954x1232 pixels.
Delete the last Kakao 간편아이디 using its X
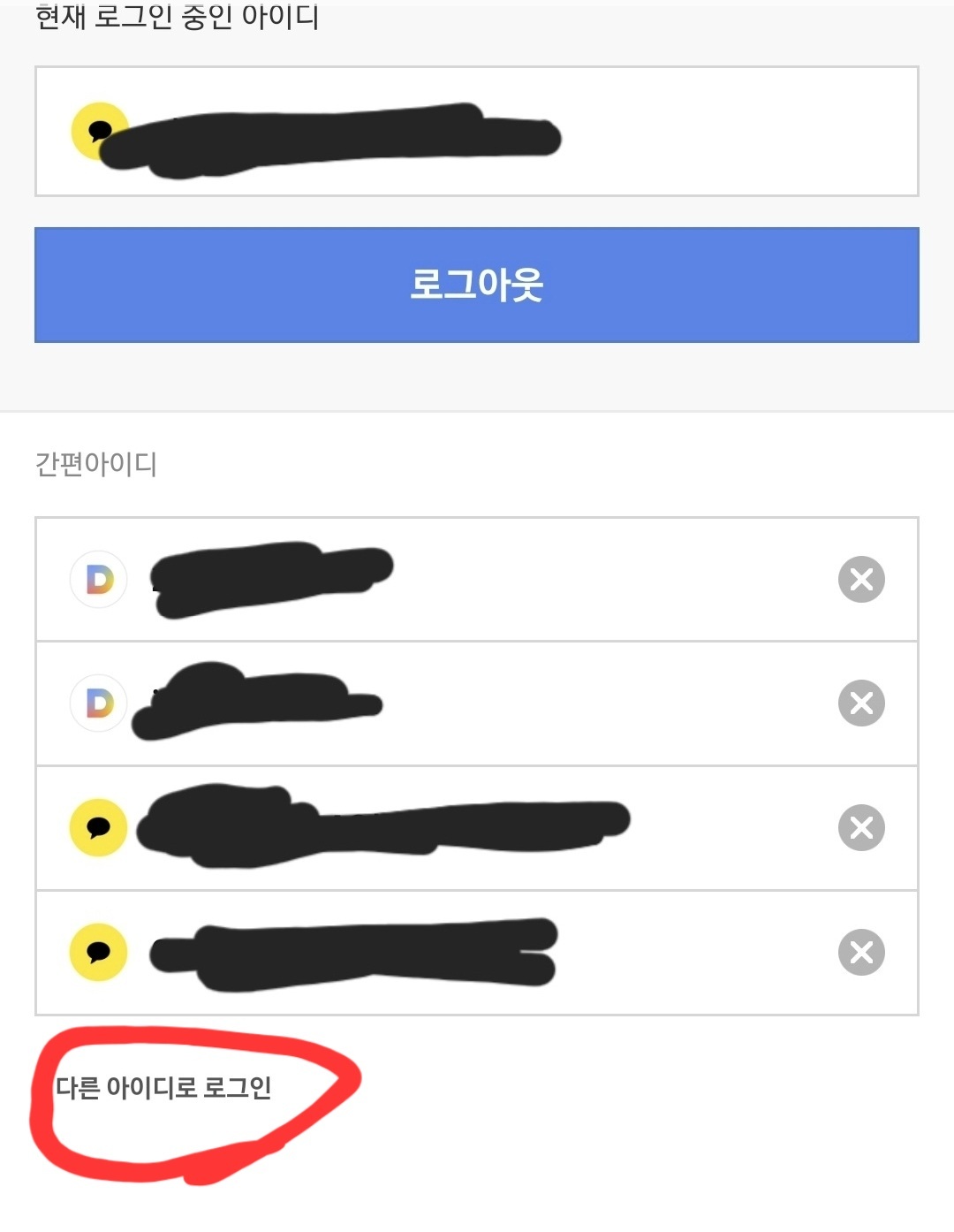pyautogui.click(x=861, y=952)
